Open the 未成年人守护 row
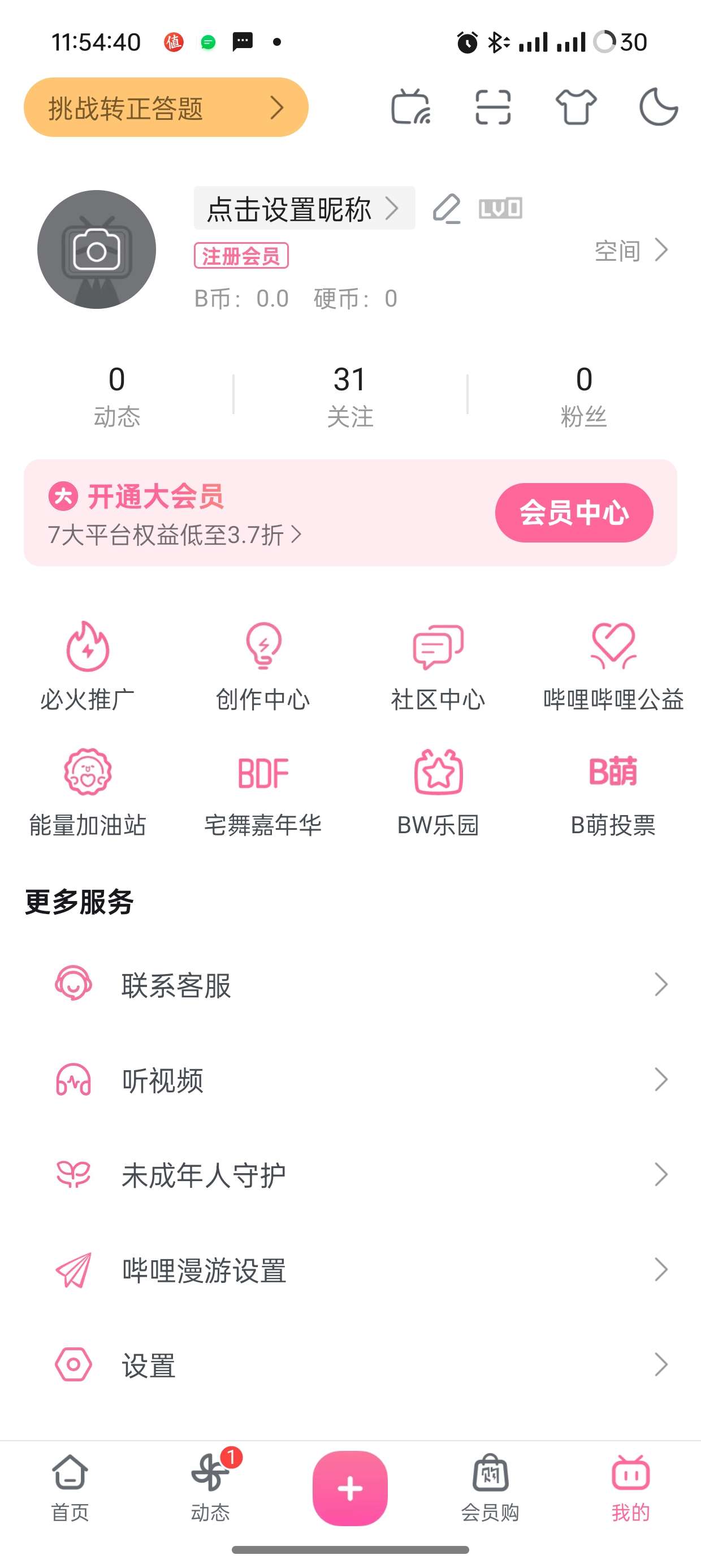This screenshot has height=1568, width=701. click(x=350, y=1175)
